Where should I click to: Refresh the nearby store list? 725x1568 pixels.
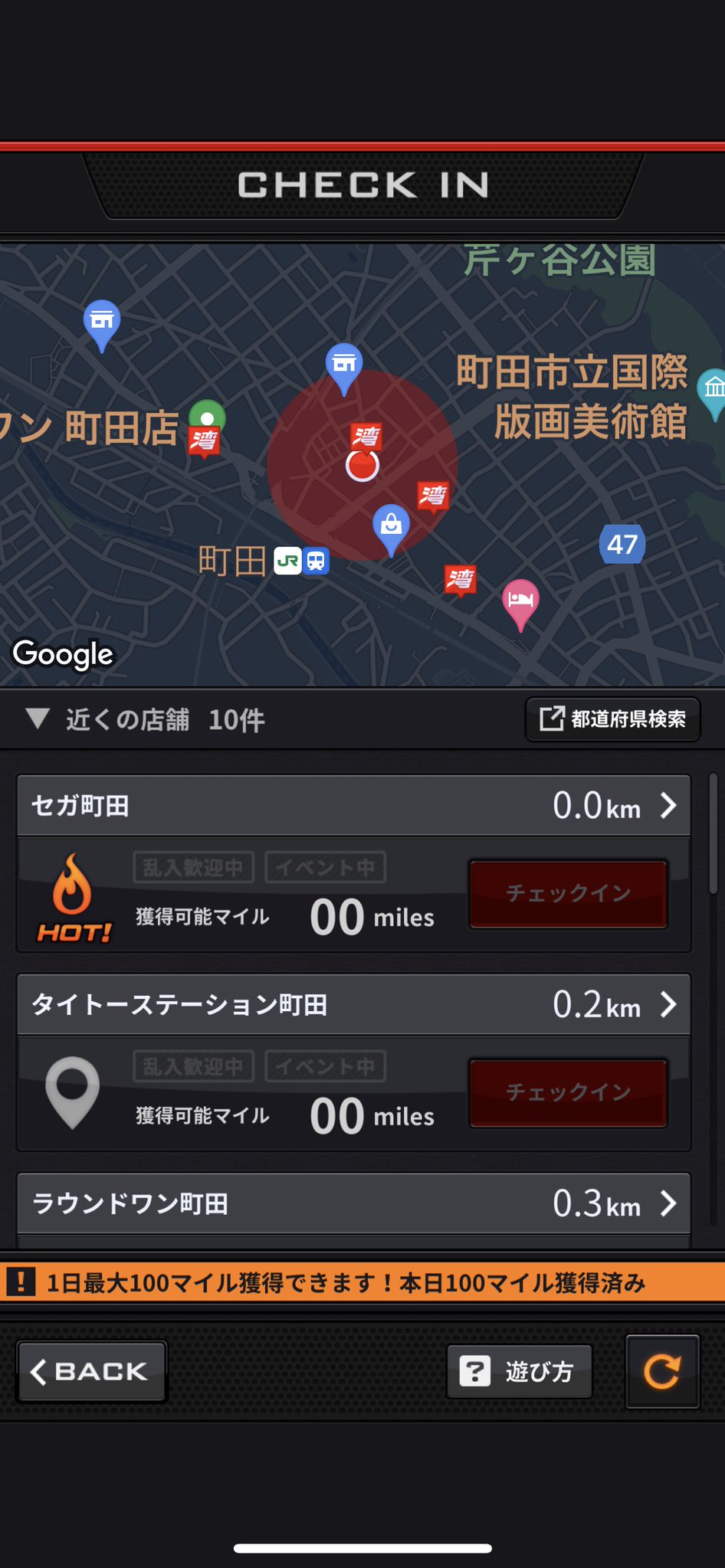662,1371
